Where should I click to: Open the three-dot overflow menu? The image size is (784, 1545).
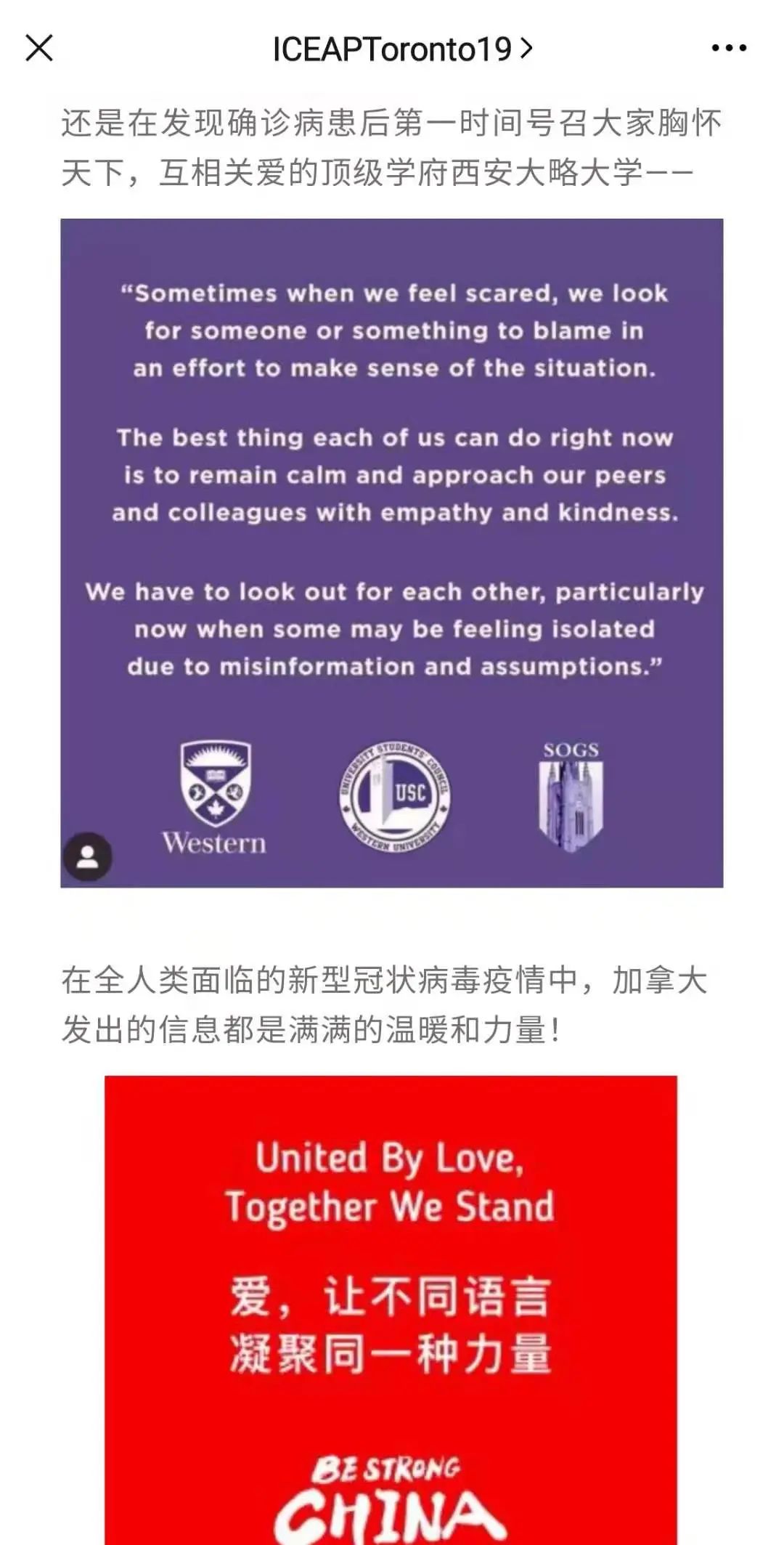pos(728,49)
